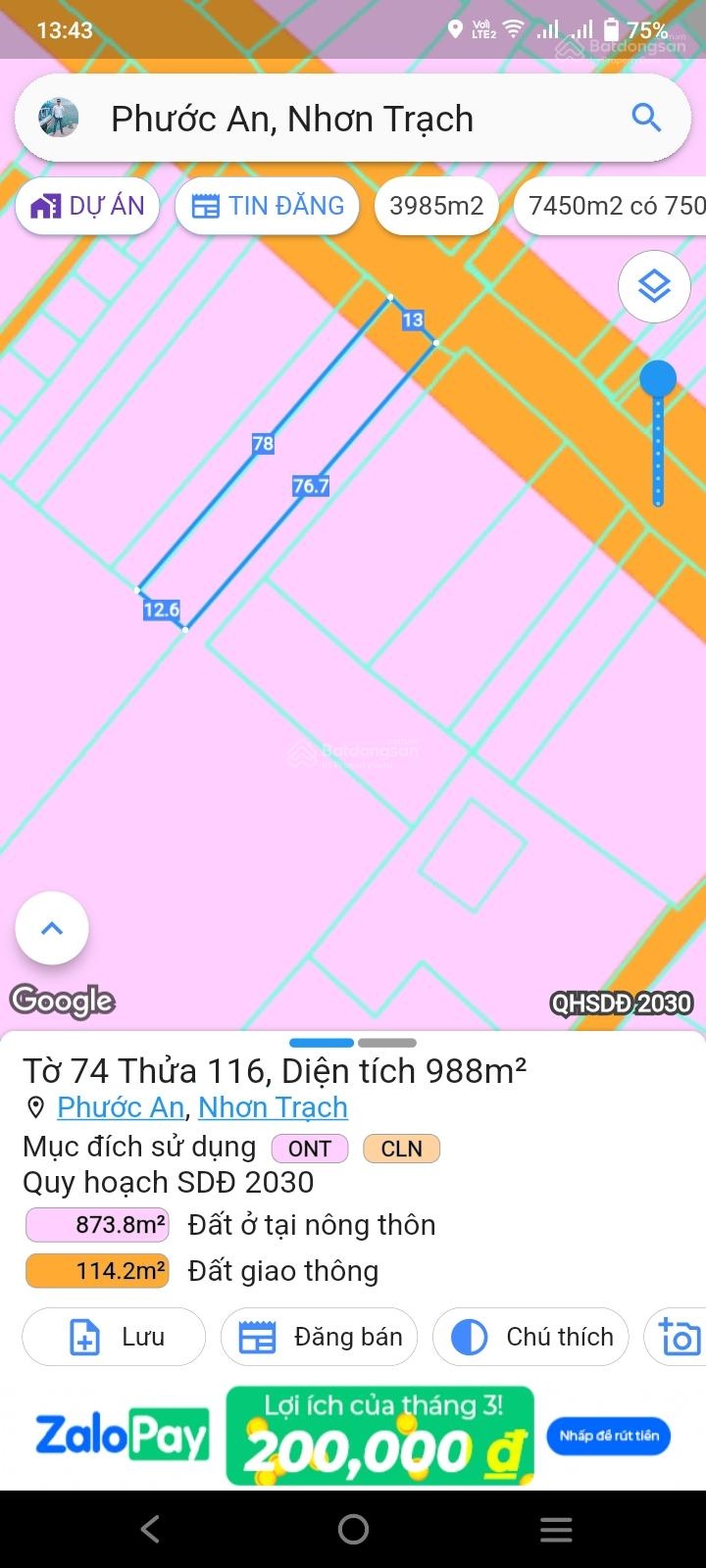
Task: Tap the Đăng bán button
Action: 319,1336
